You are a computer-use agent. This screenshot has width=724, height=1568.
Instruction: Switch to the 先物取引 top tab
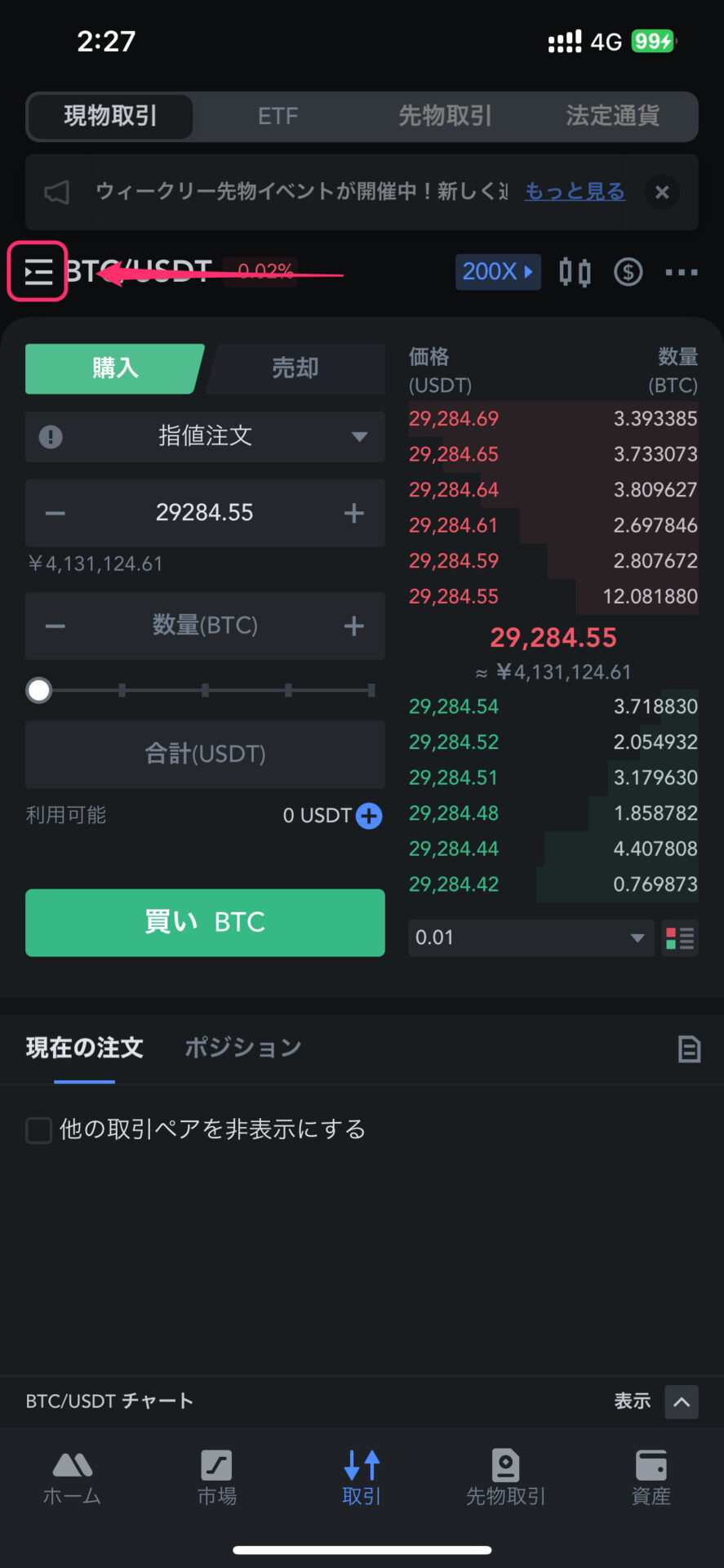pyautogui.click(x=445, y=116)
